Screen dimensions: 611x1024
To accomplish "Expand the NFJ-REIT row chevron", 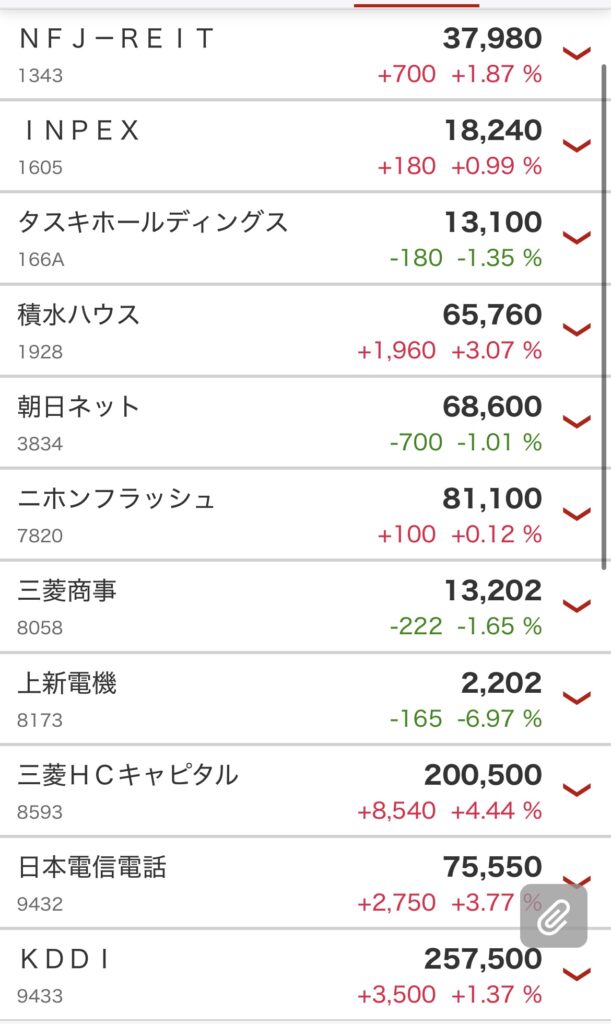I will [576, 53].
